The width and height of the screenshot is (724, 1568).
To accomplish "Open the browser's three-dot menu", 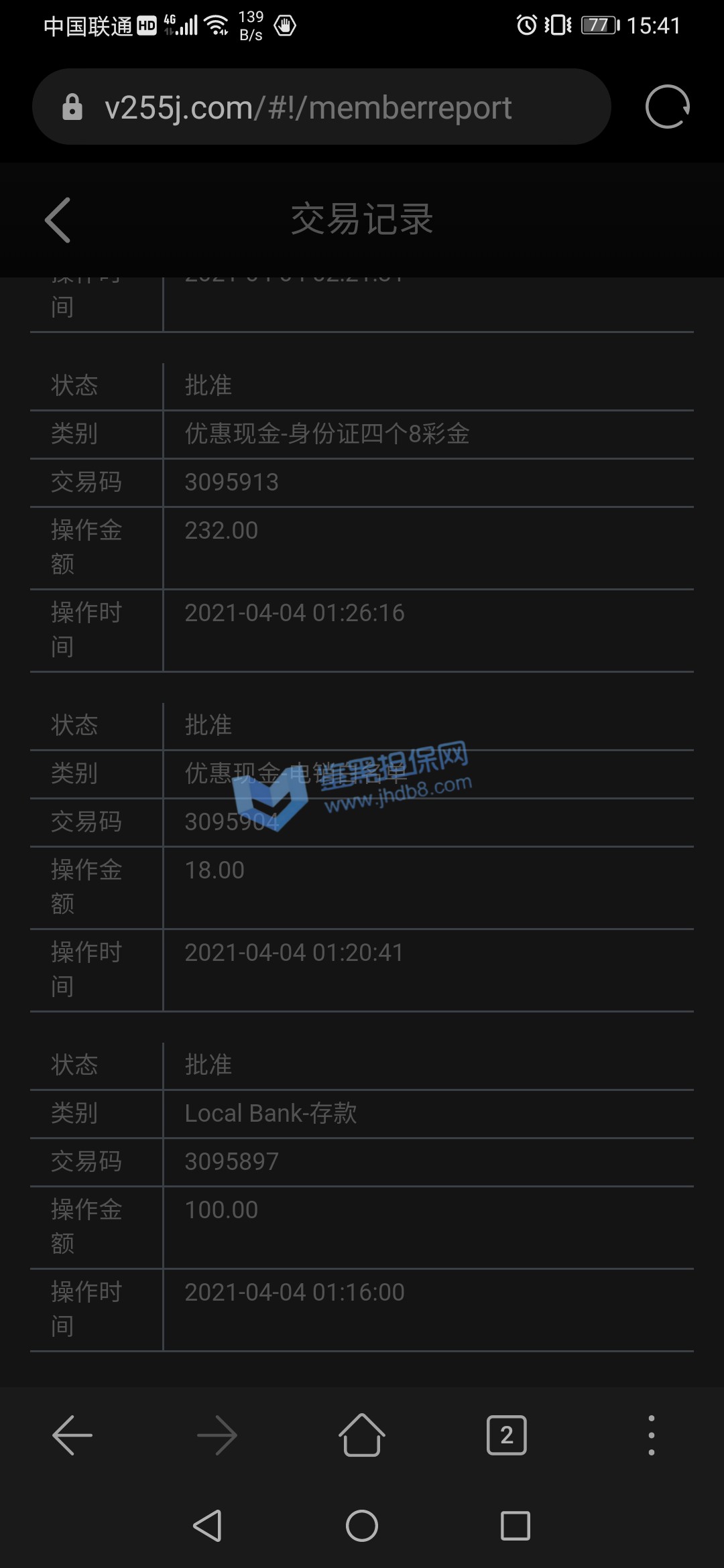I will 651,1435.
